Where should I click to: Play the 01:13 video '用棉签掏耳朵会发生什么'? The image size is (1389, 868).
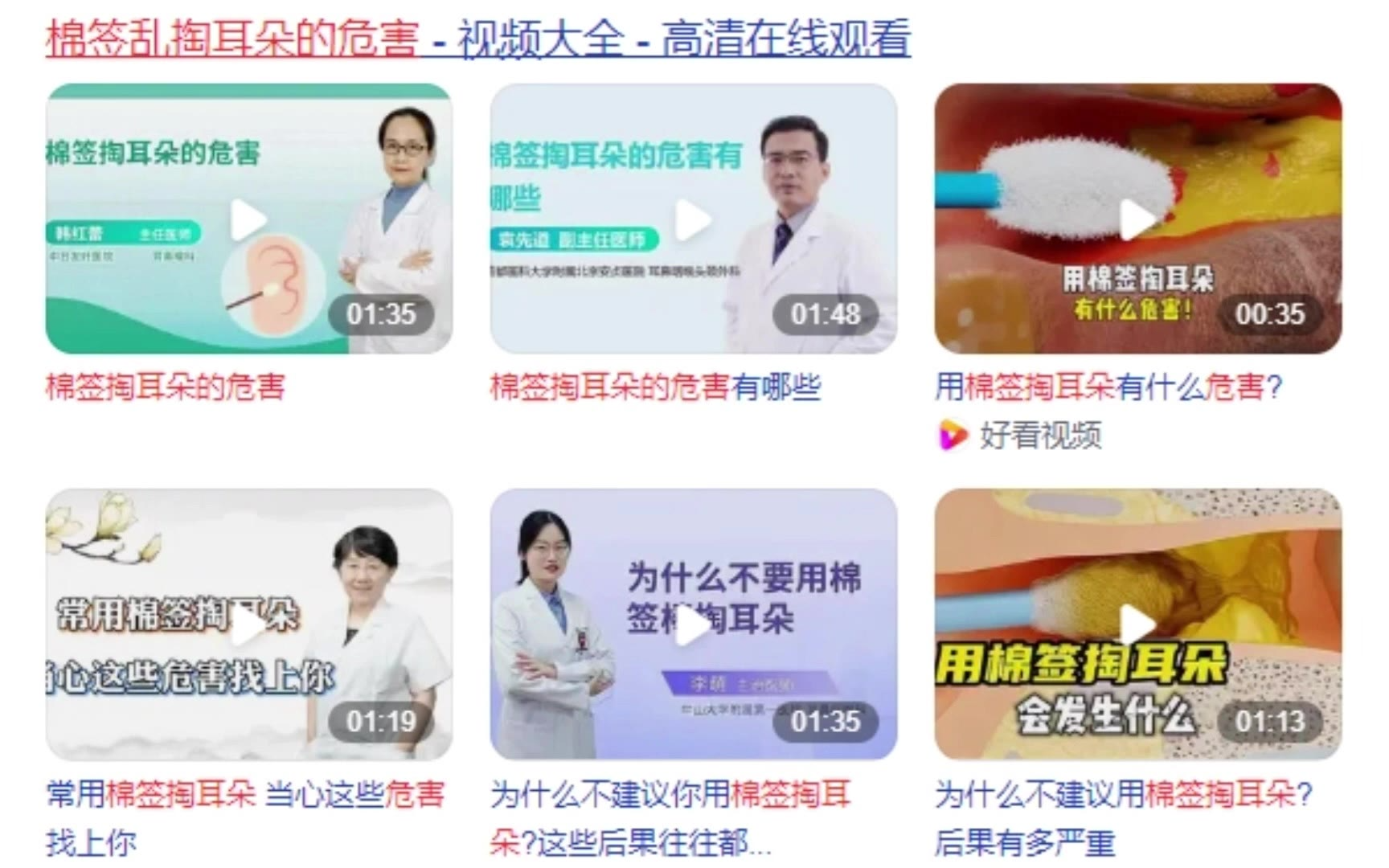click(1137, 624)
